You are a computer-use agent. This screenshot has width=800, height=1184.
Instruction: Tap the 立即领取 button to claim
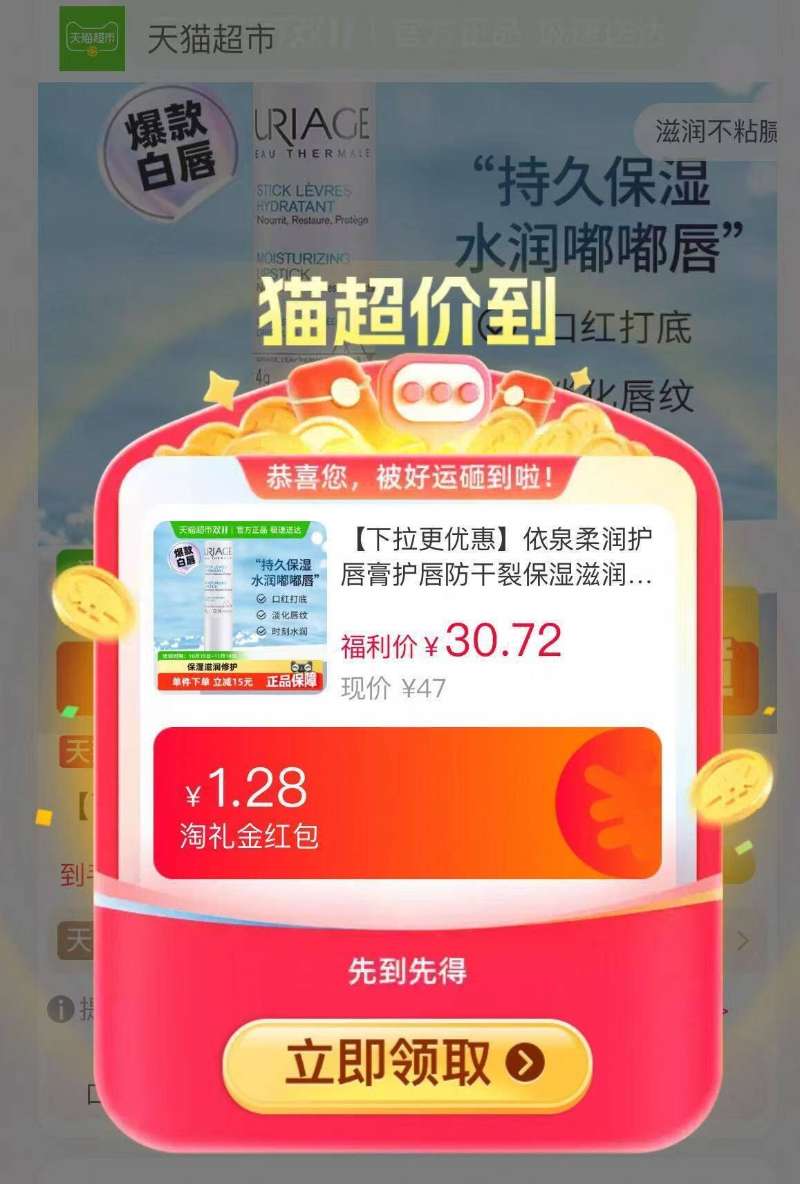(x=407, y=1065)
